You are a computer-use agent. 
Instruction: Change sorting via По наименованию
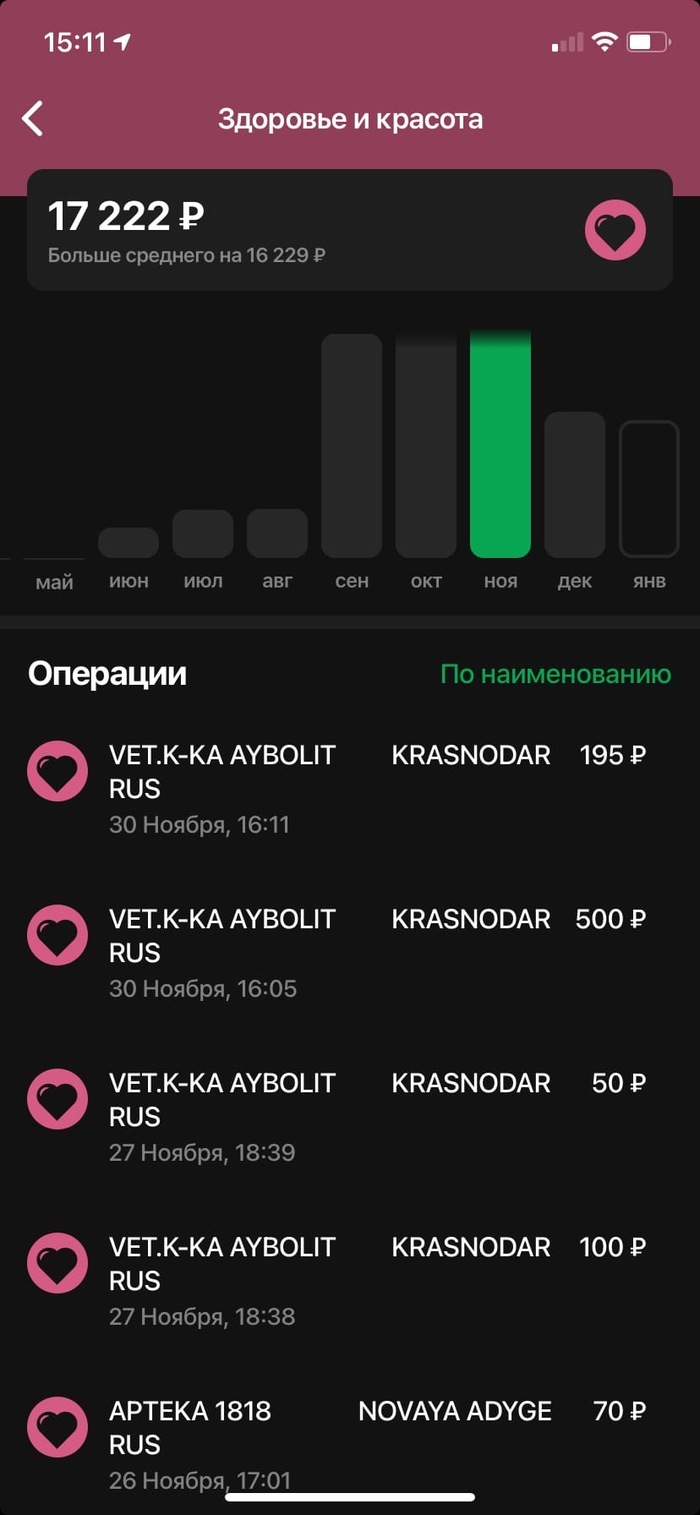[555, 674]
